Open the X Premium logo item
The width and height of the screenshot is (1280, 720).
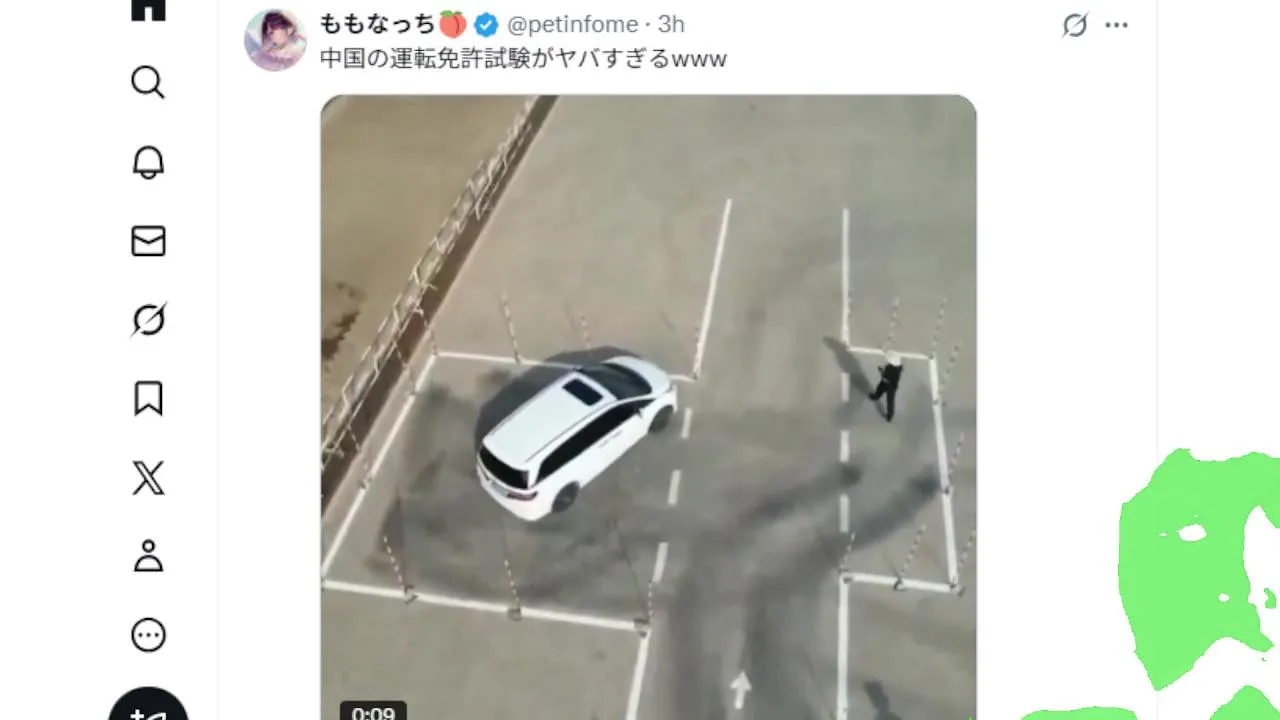[x=148, y=478]
